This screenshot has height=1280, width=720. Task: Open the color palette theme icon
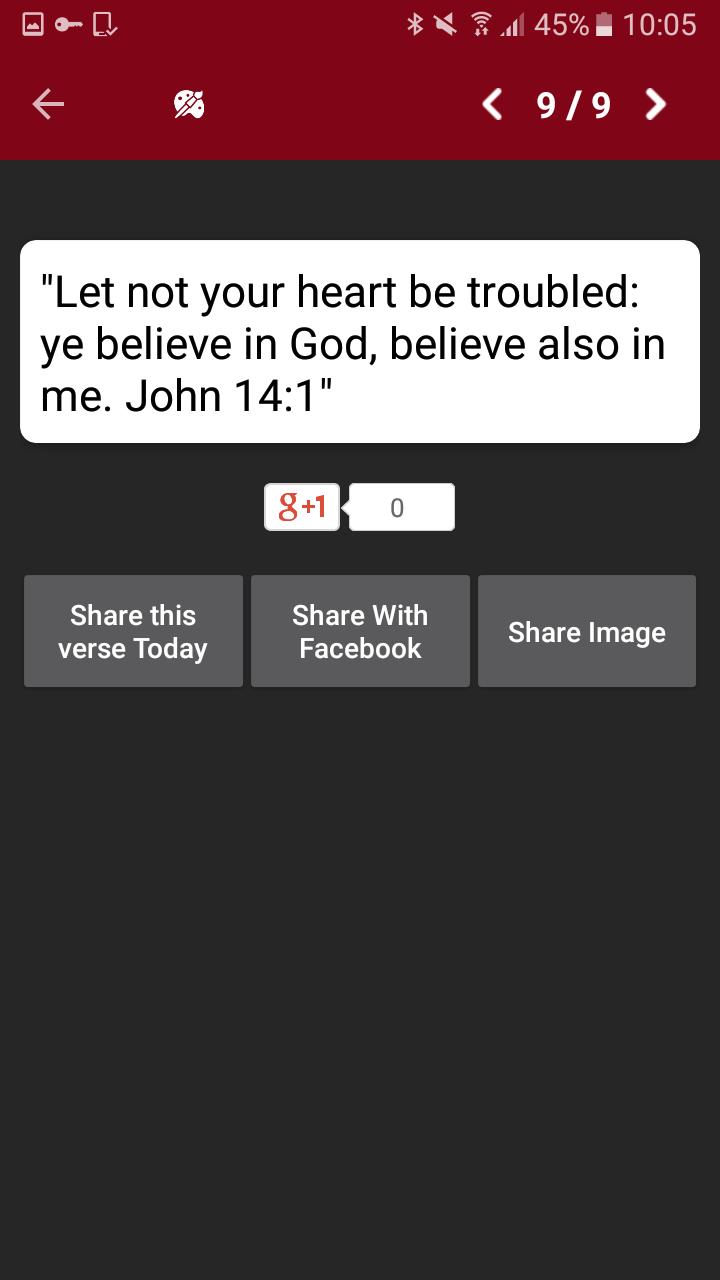(189, 104)
